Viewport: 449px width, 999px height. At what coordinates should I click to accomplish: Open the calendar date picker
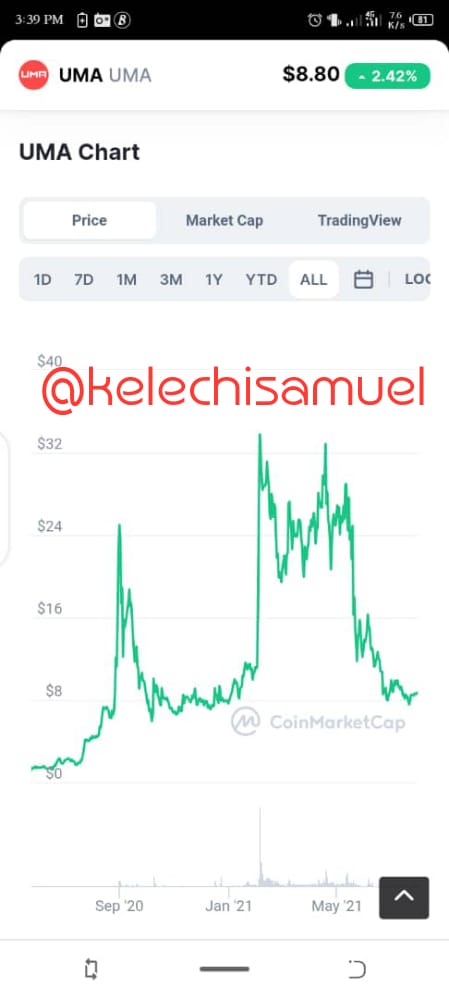[x=363, y=280]
